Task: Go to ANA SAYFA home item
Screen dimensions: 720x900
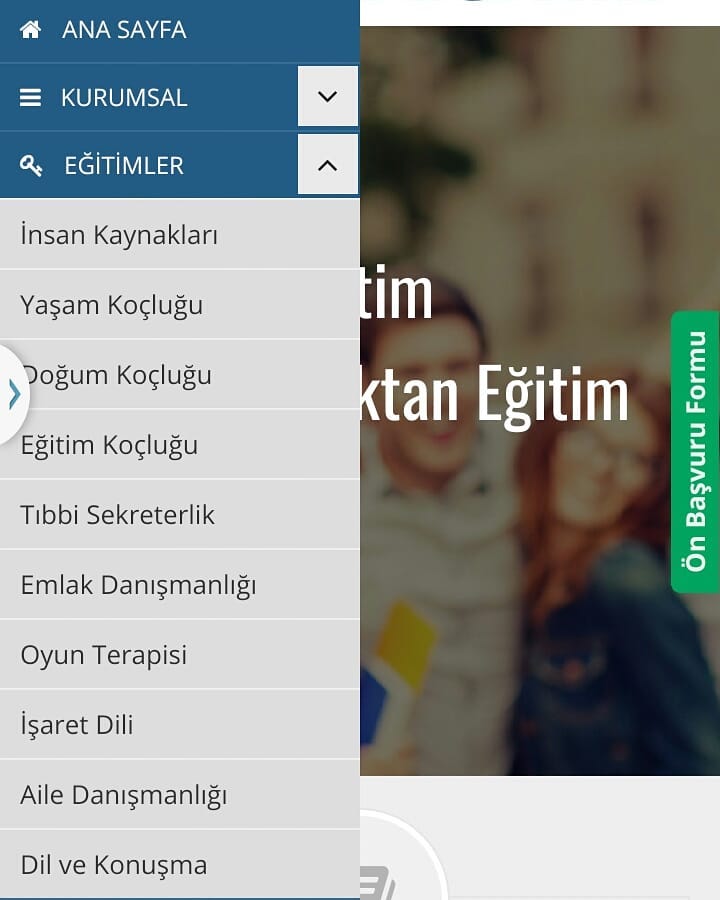Action: point(180,30)
